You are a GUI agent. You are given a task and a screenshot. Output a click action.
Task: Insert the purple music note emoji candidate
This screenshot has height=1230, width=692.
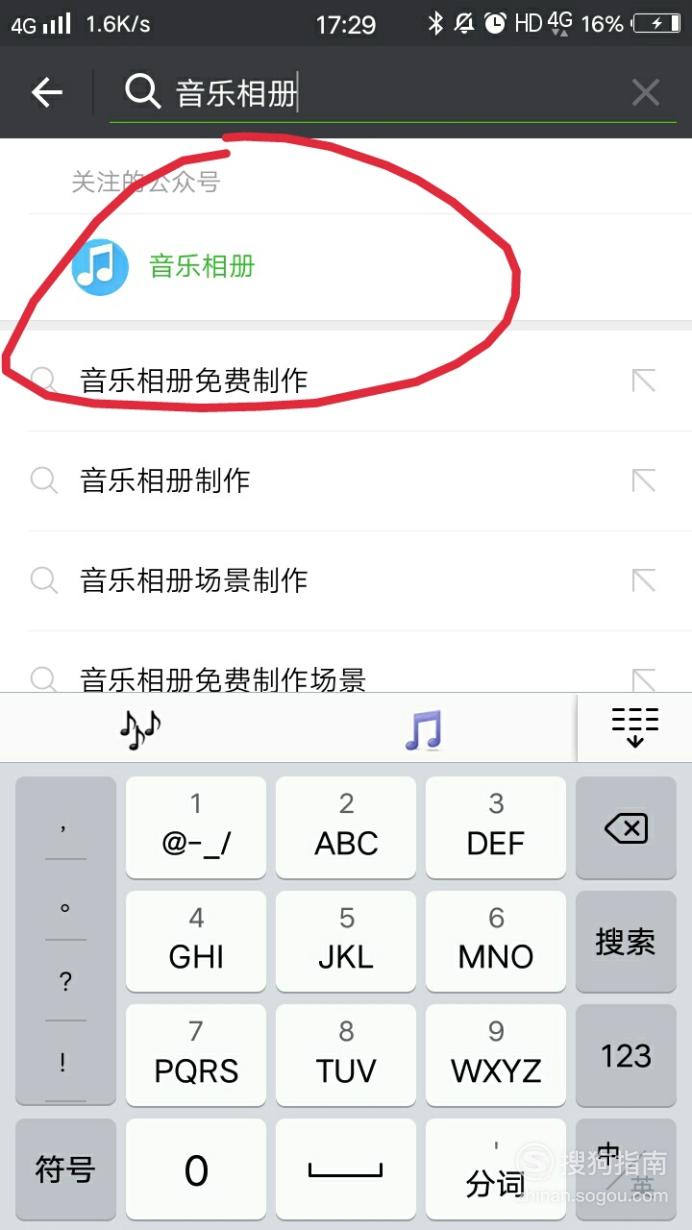click(424, 730)
